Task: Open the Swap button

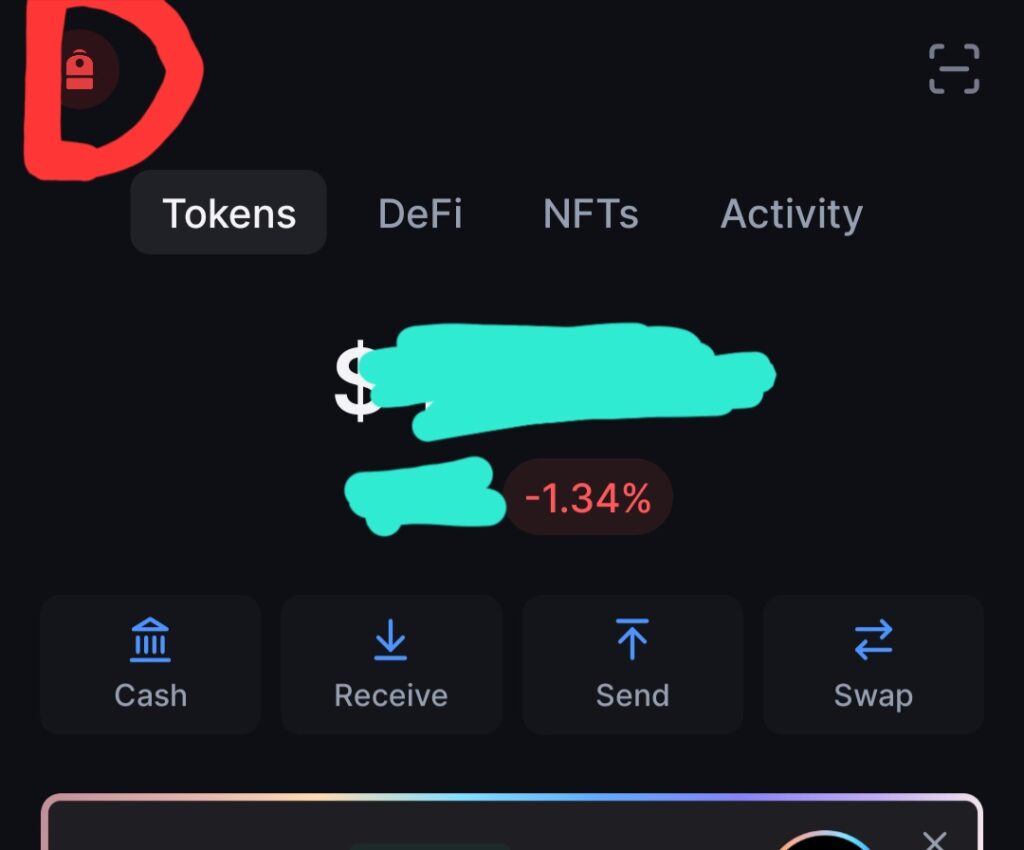Action: [873, 664]
